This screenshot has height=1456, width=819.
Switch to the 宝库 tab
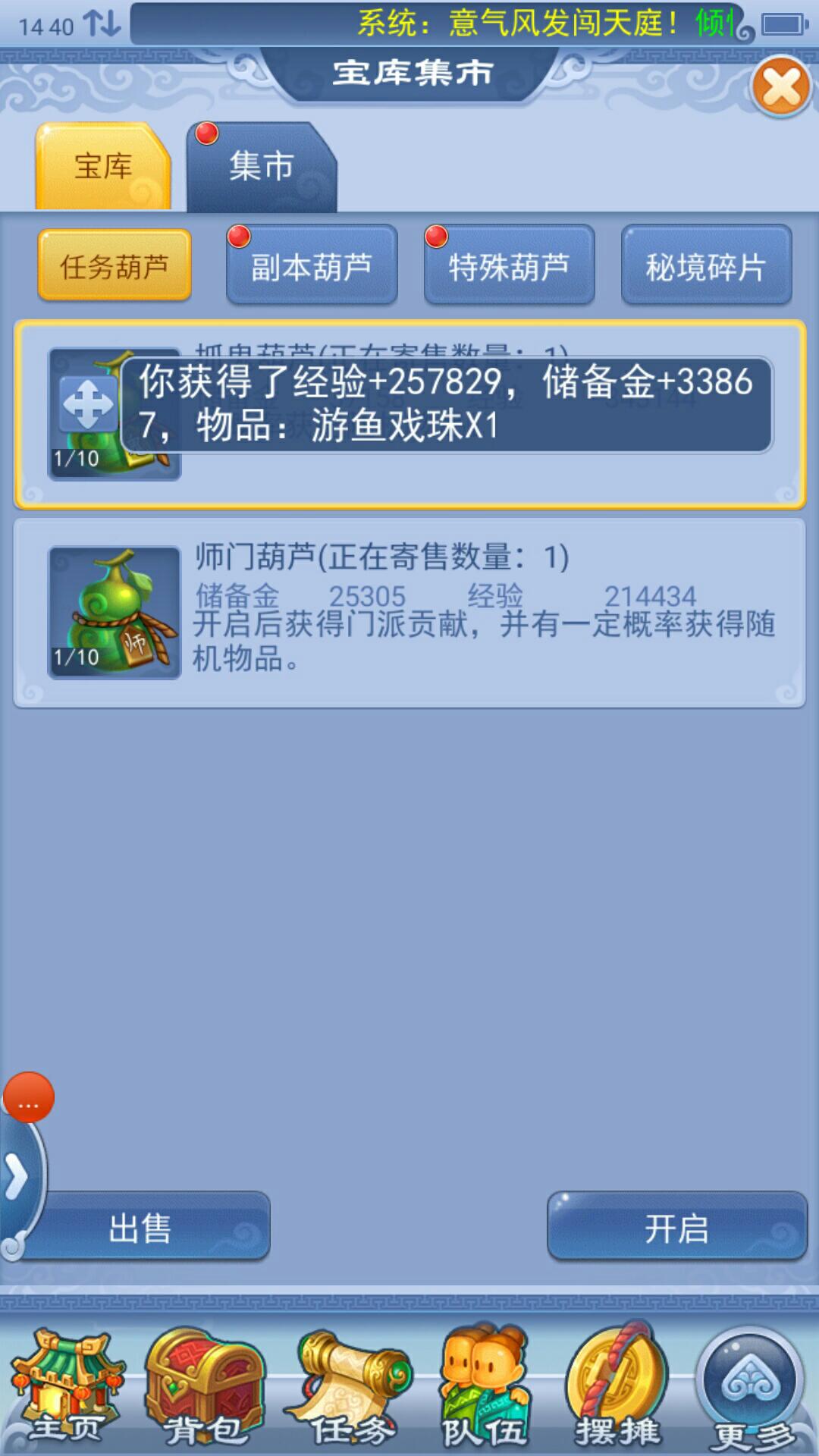pyautogui.click(x=103, y=166)
